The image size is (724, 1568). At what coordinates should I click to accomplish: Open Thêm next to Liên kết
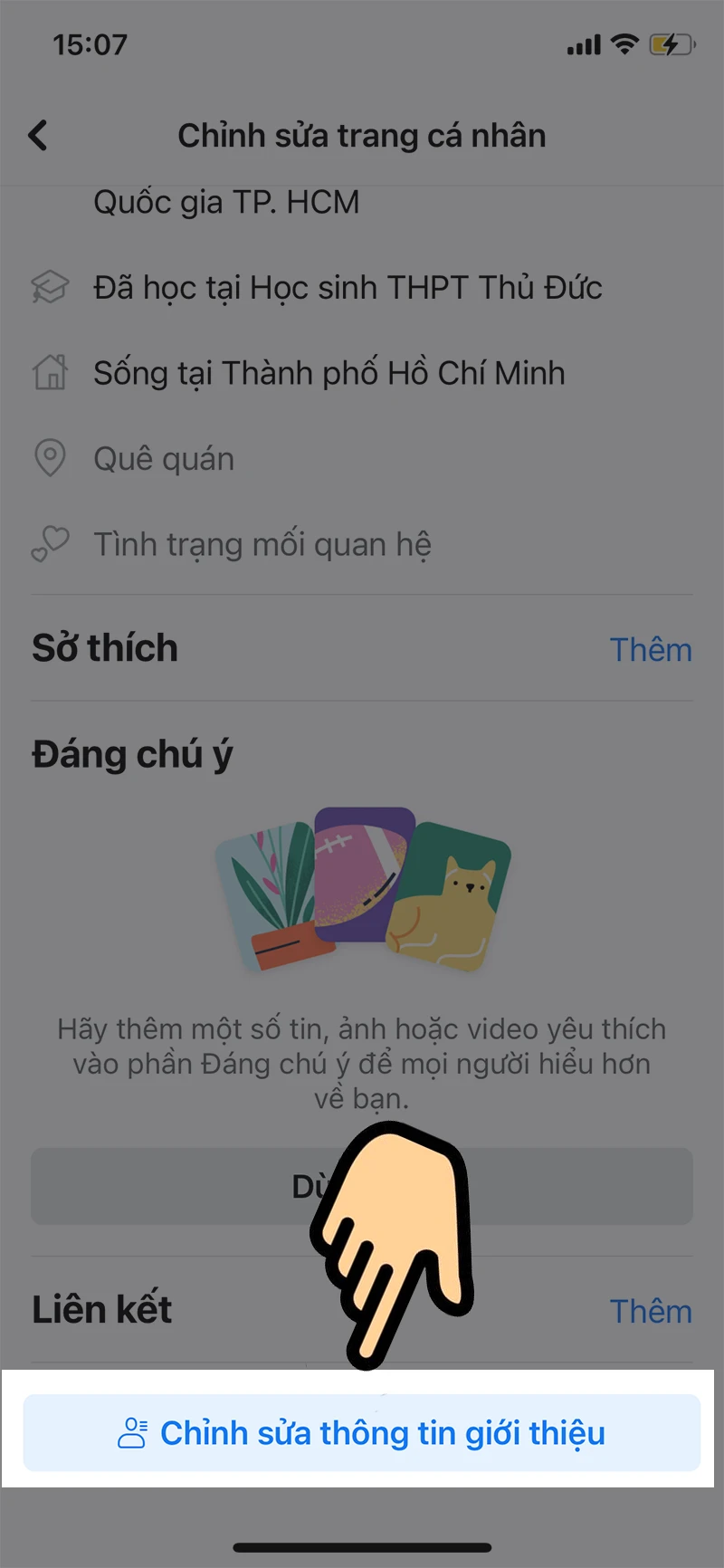pyautogui.click(x=651, y=1310)
